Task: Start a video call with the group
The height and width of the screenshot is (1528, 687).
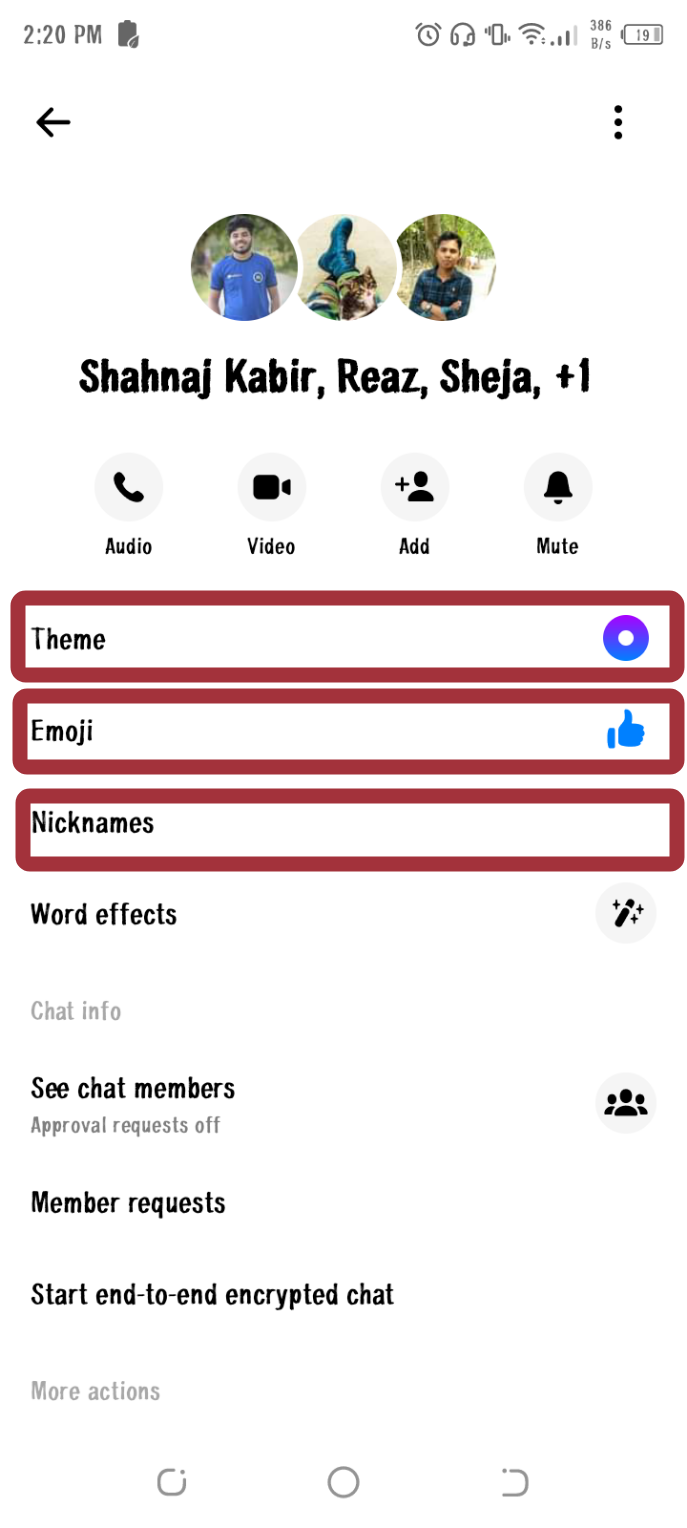Action: pos(271,488)
